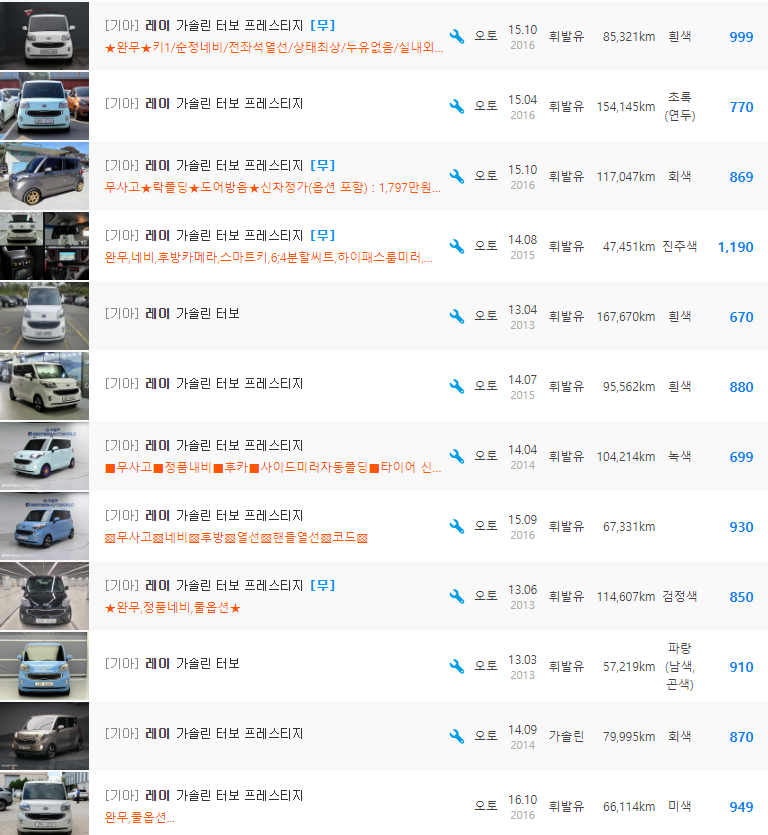Click the wrench icon on the 870 gasoline listing
Viewport: 768px width, 835px height.
point(455,735)
